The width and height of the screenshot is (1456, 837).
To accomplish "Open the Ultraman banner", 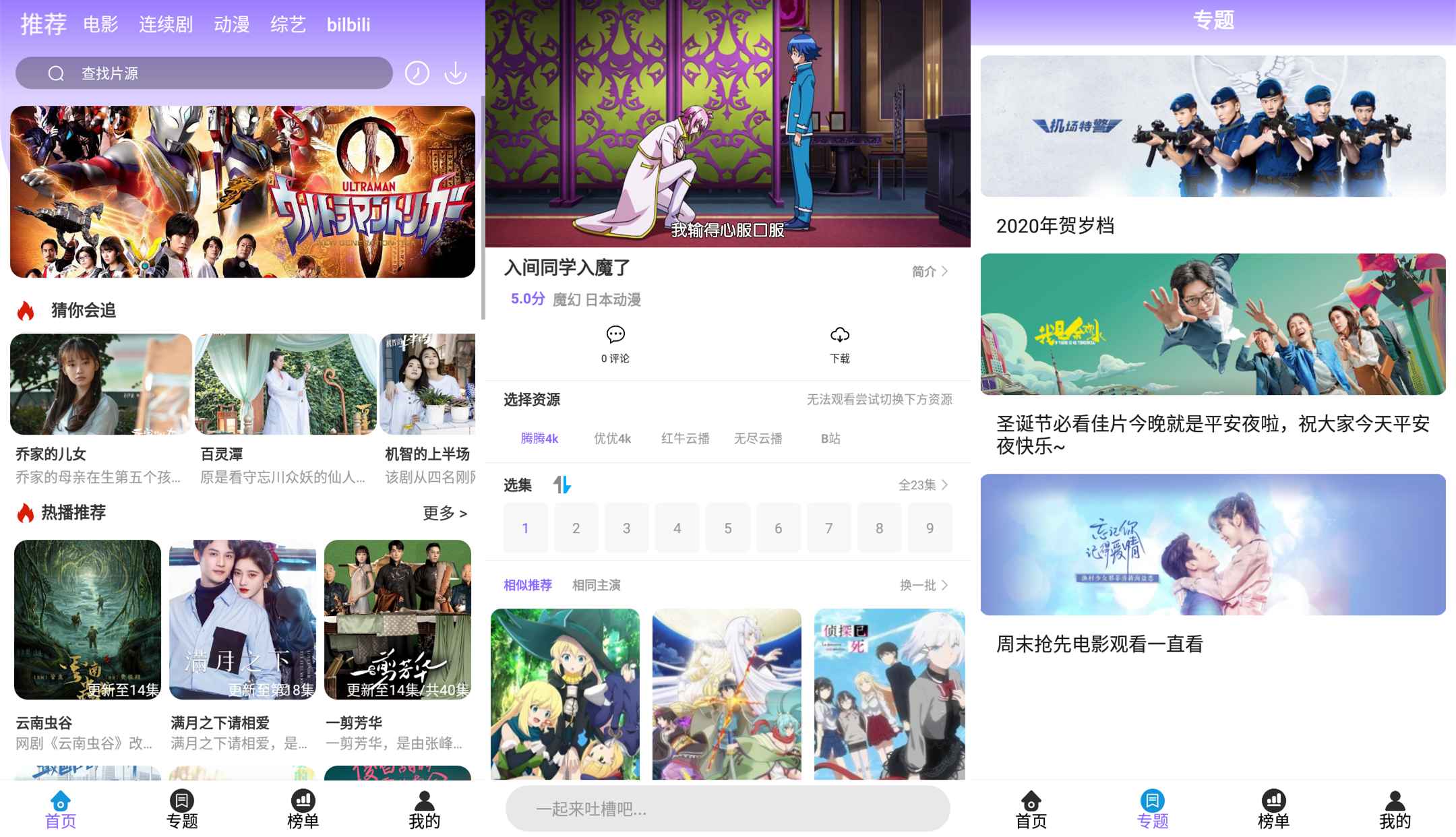I will pos(243,191).
